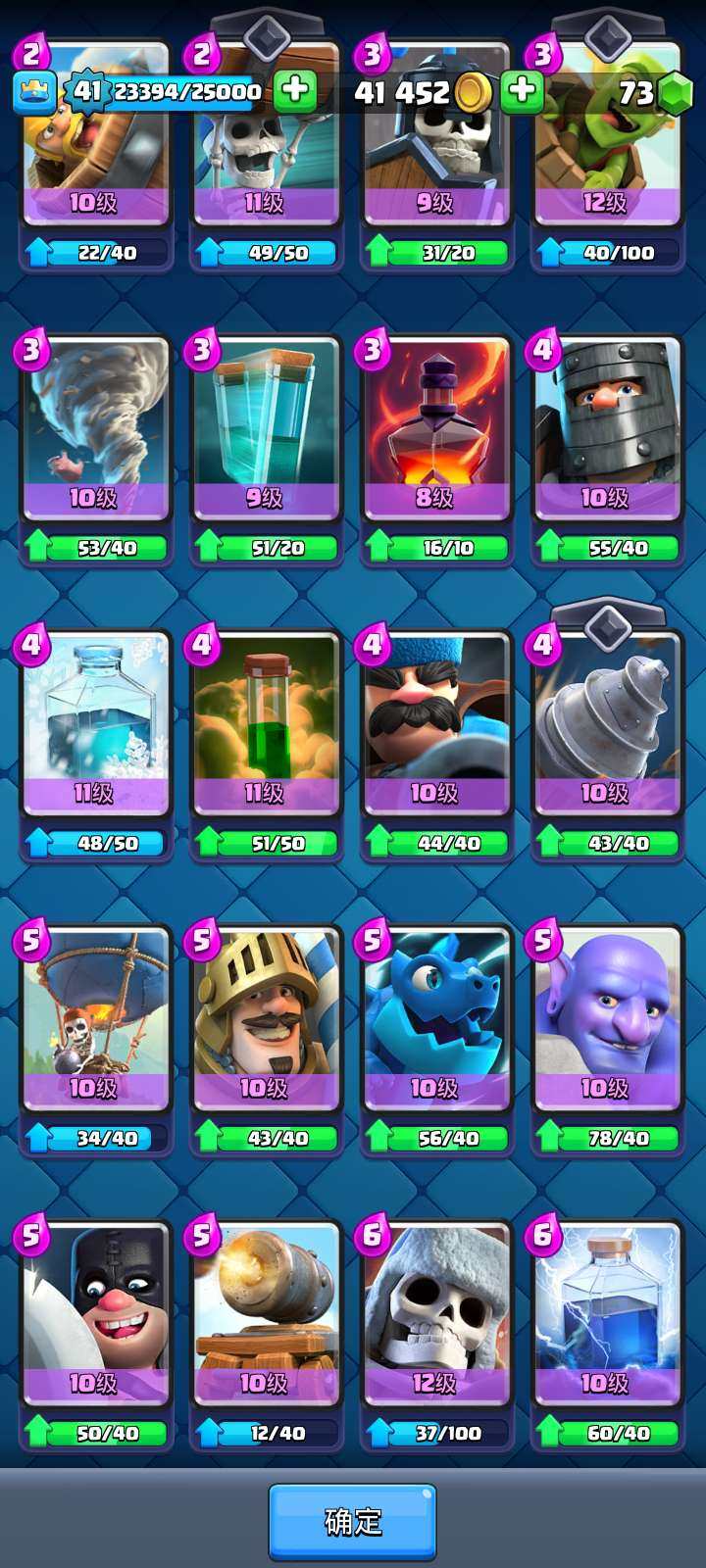The image size is (706, 1568).
Task: Select the Hunter card 44/40
Action: 436,725
